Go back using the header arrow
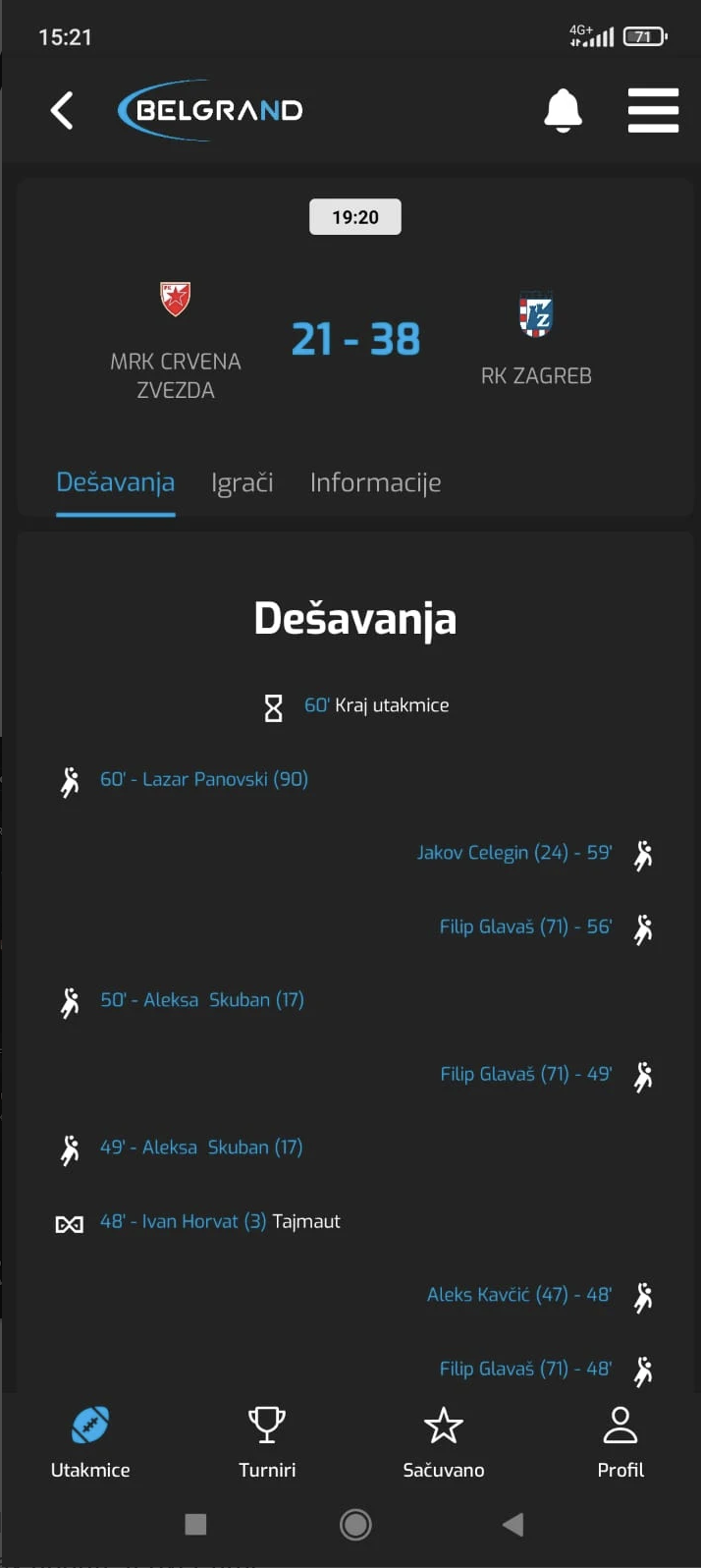The image size is (701, 1568). click(62, 110)
